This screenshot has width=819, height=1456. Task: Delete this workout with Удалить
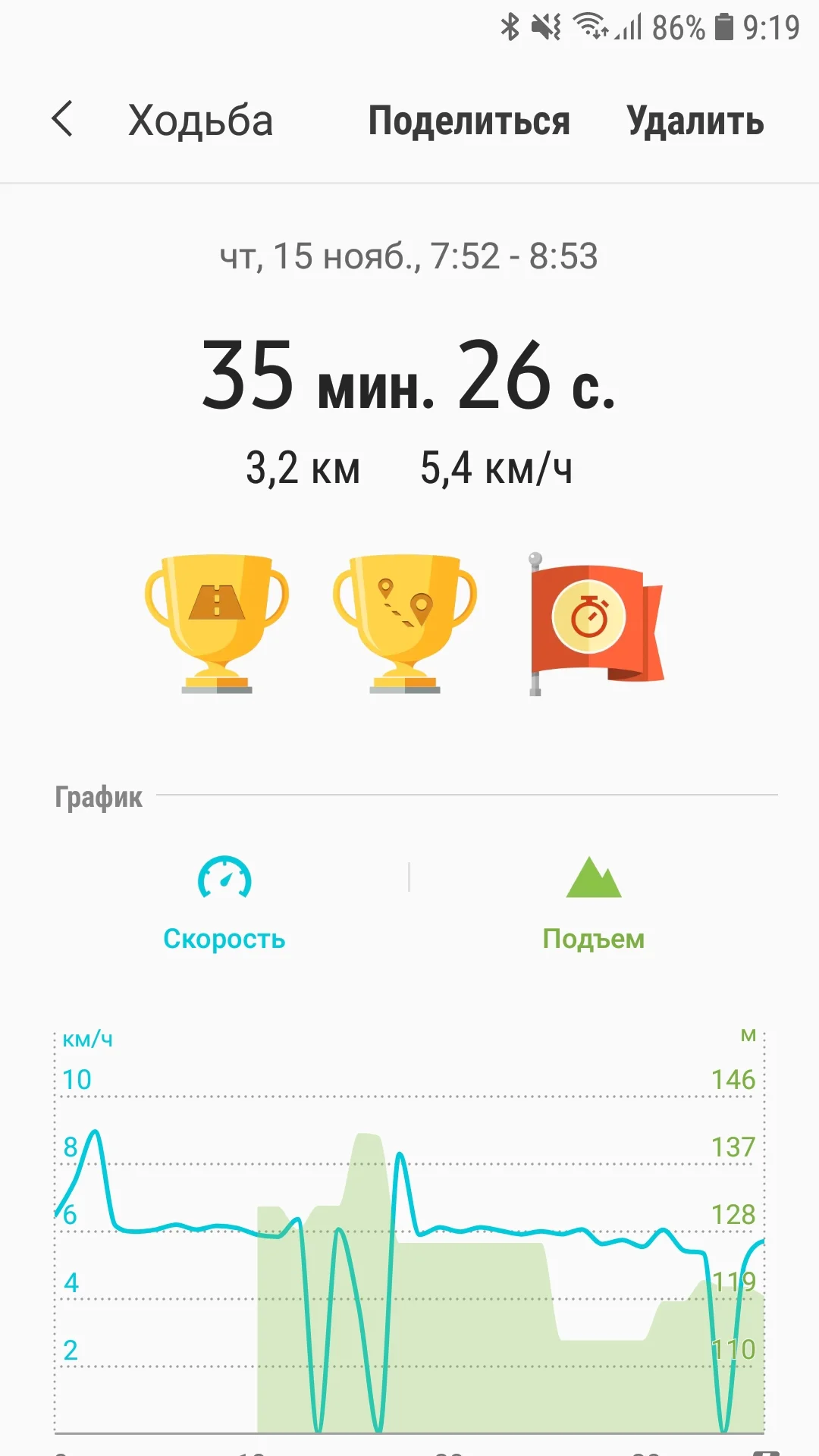coord(695,121)
